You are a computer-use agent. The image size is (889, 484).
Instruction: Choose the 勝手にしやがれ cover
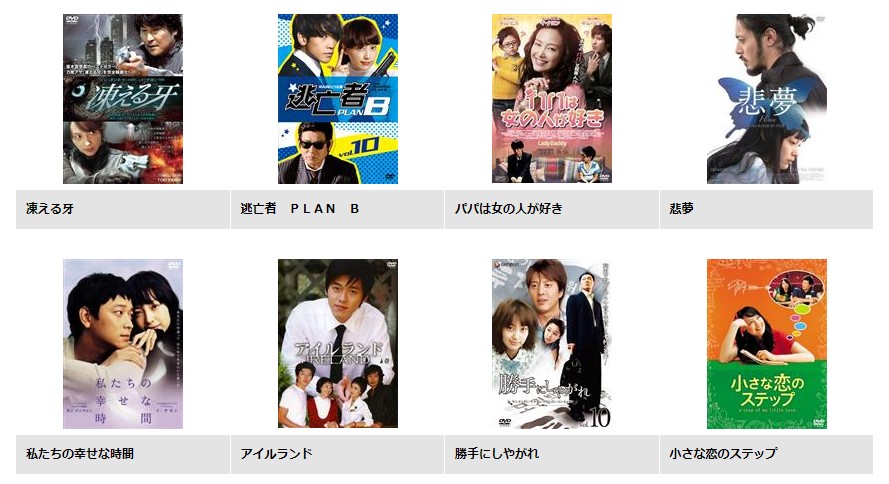(552, 343)
